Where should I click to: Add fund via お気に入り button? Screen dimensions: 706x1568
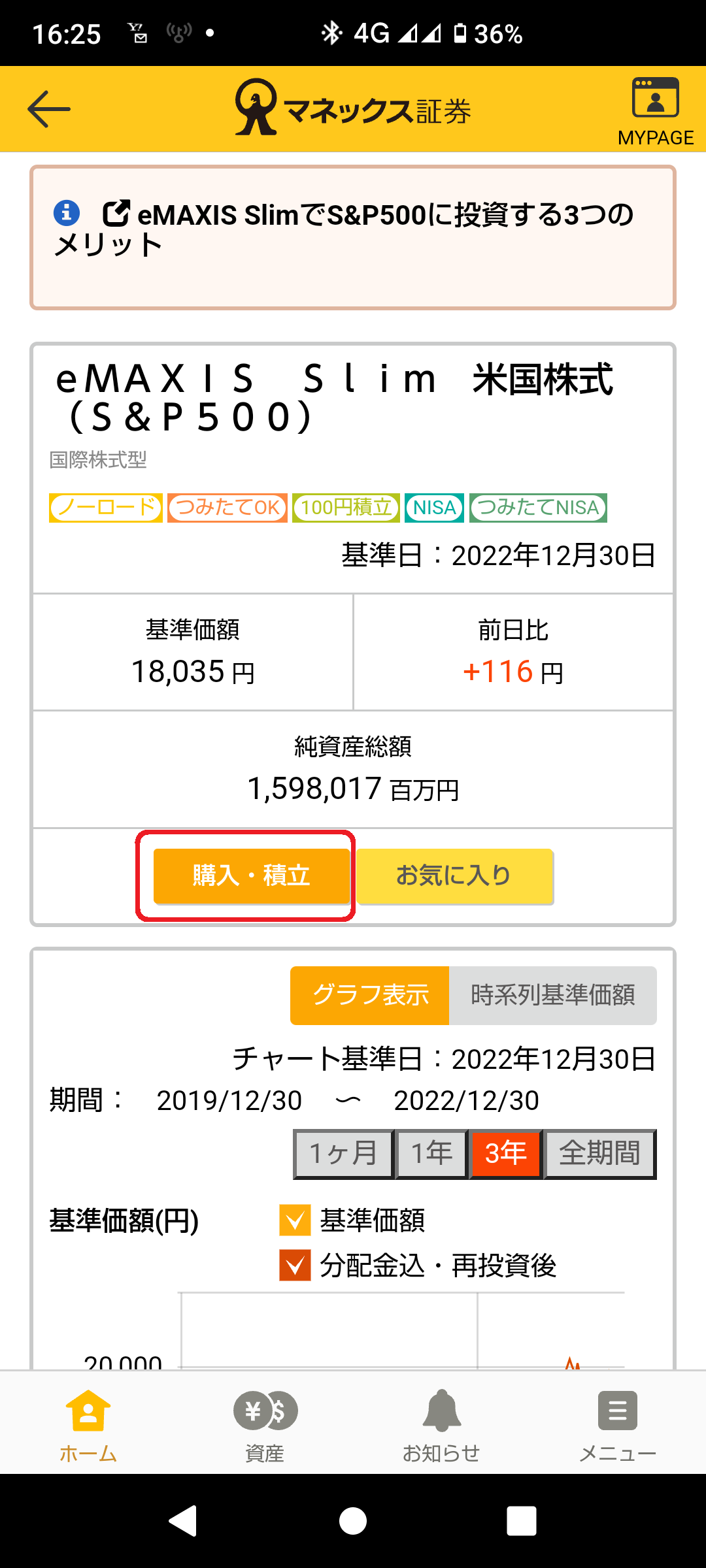tap(455, 875)
